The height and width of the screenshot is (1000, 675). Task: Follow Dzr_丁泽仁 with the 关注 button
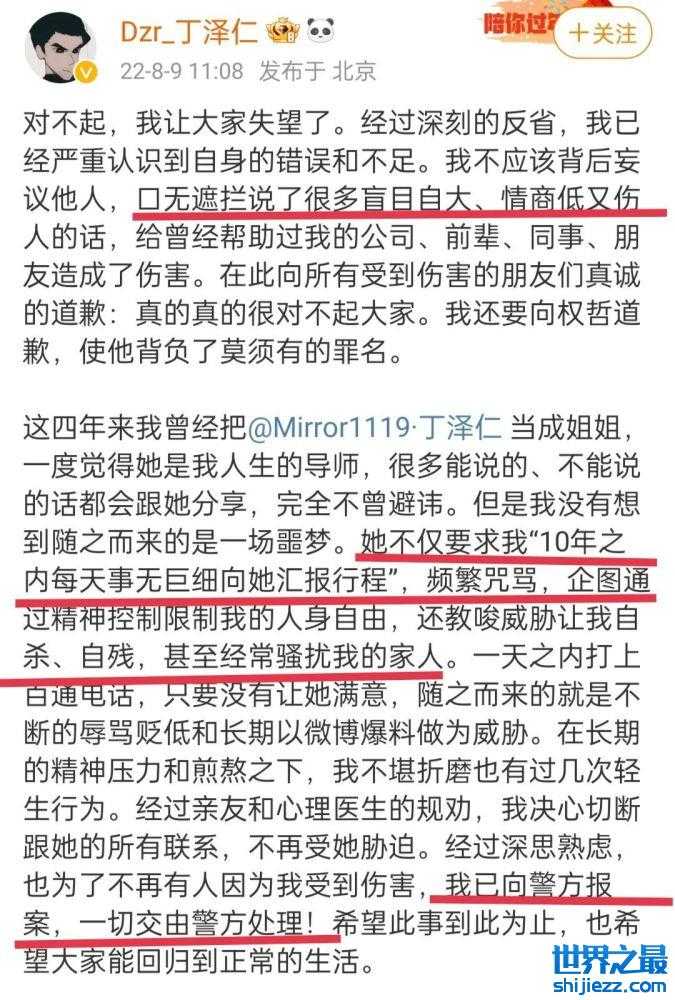[x=606, y=33]
